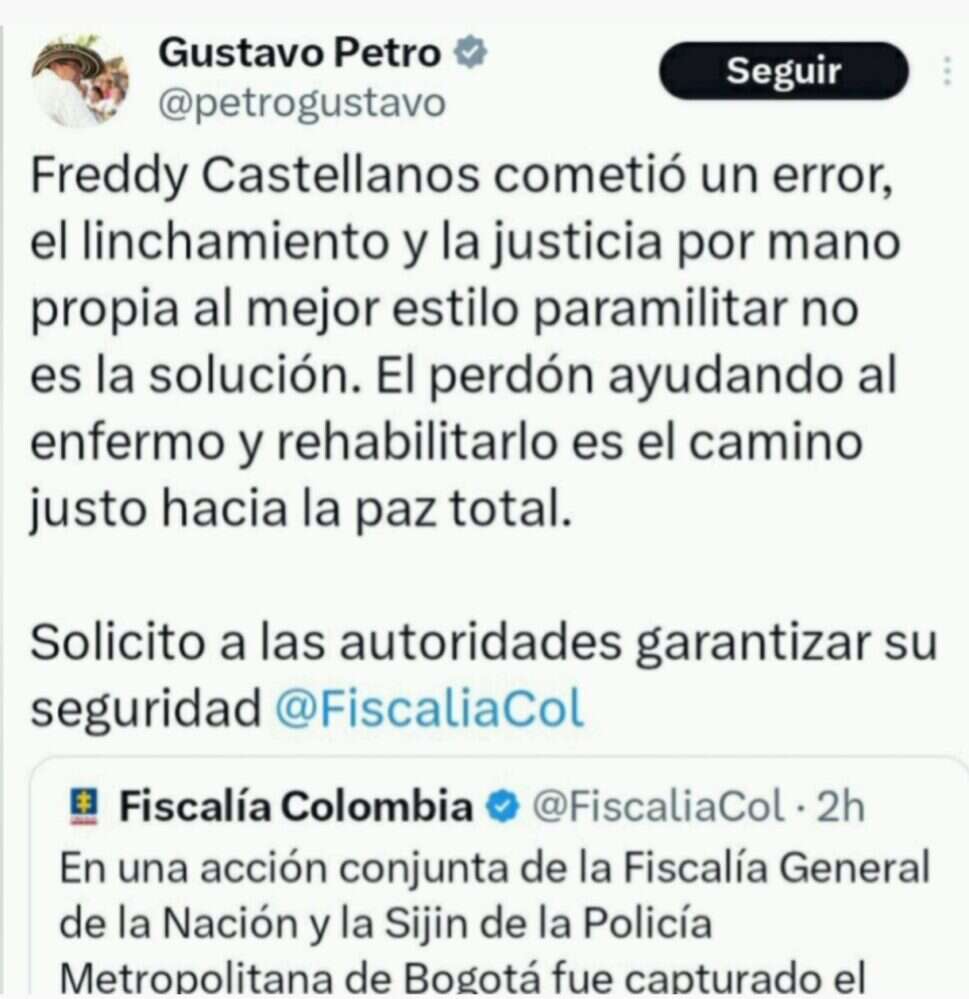
Task: Follow Gustavo Petro with the Seguir button
Action: 783,71
